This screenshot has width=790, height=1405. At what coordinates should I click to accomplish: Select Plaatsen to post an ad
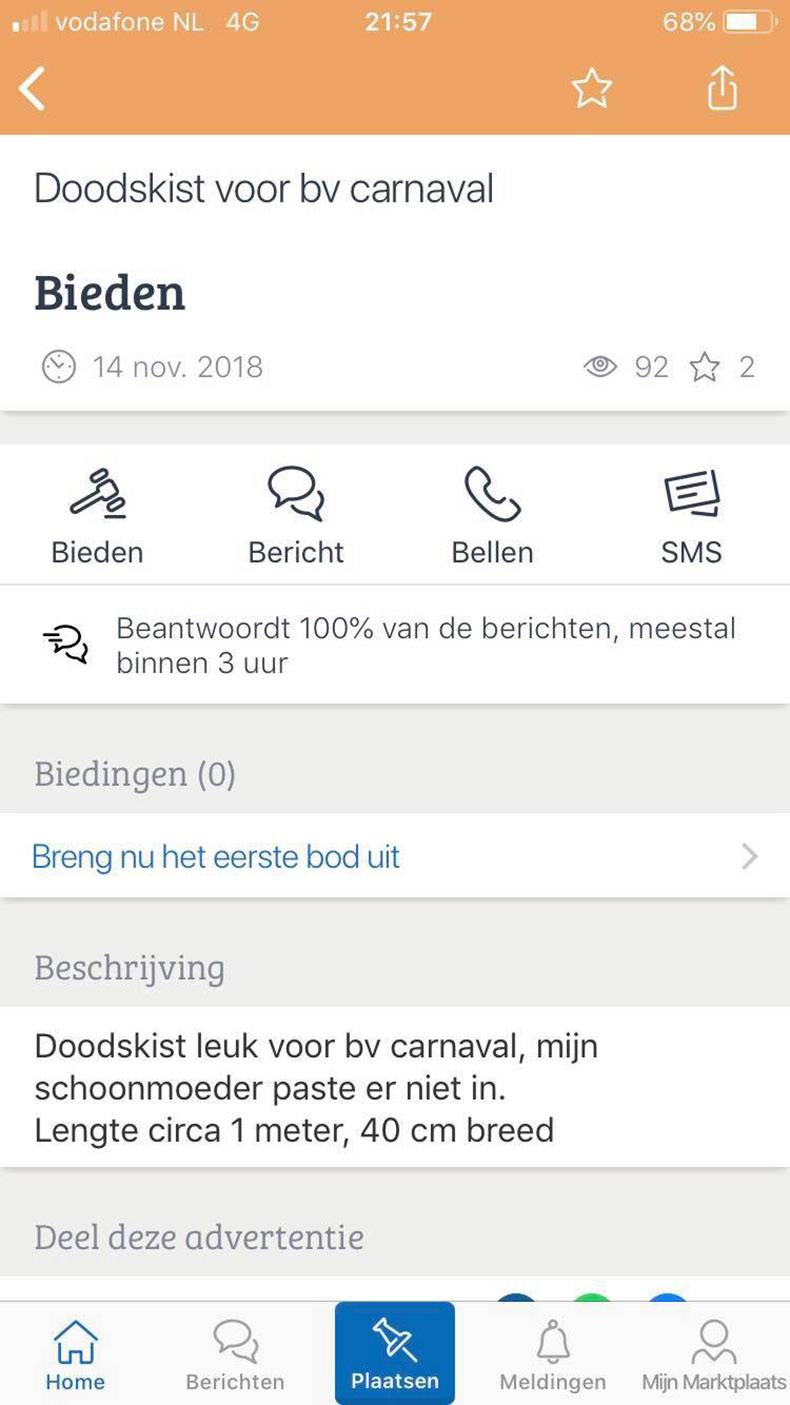[x=395, y=1353]
